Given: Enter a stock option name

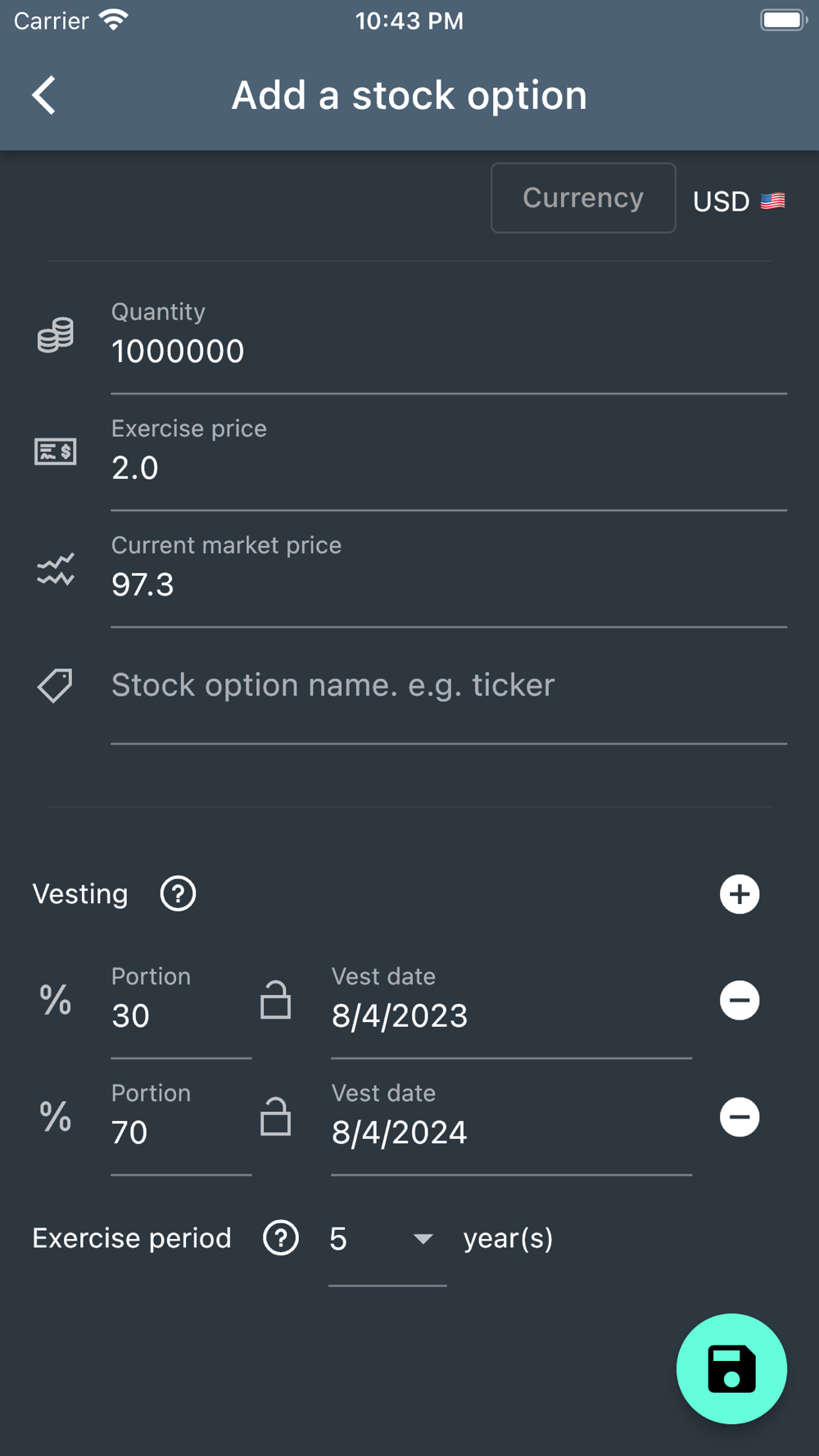Looking at the screenshot, I should tap(449, 686).
